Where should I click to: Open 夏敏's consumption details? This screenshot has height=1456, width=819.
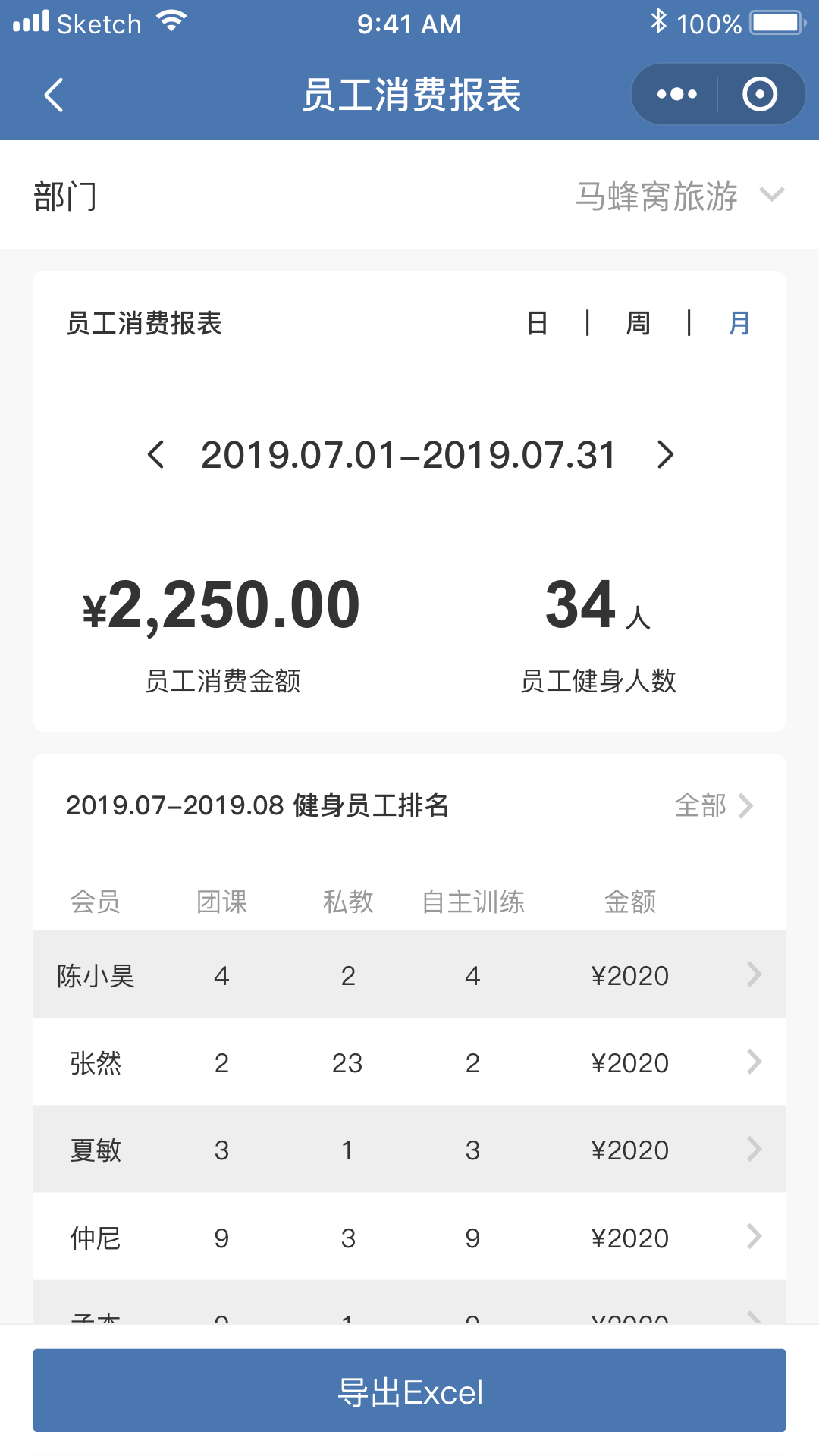pos(409,1149)
